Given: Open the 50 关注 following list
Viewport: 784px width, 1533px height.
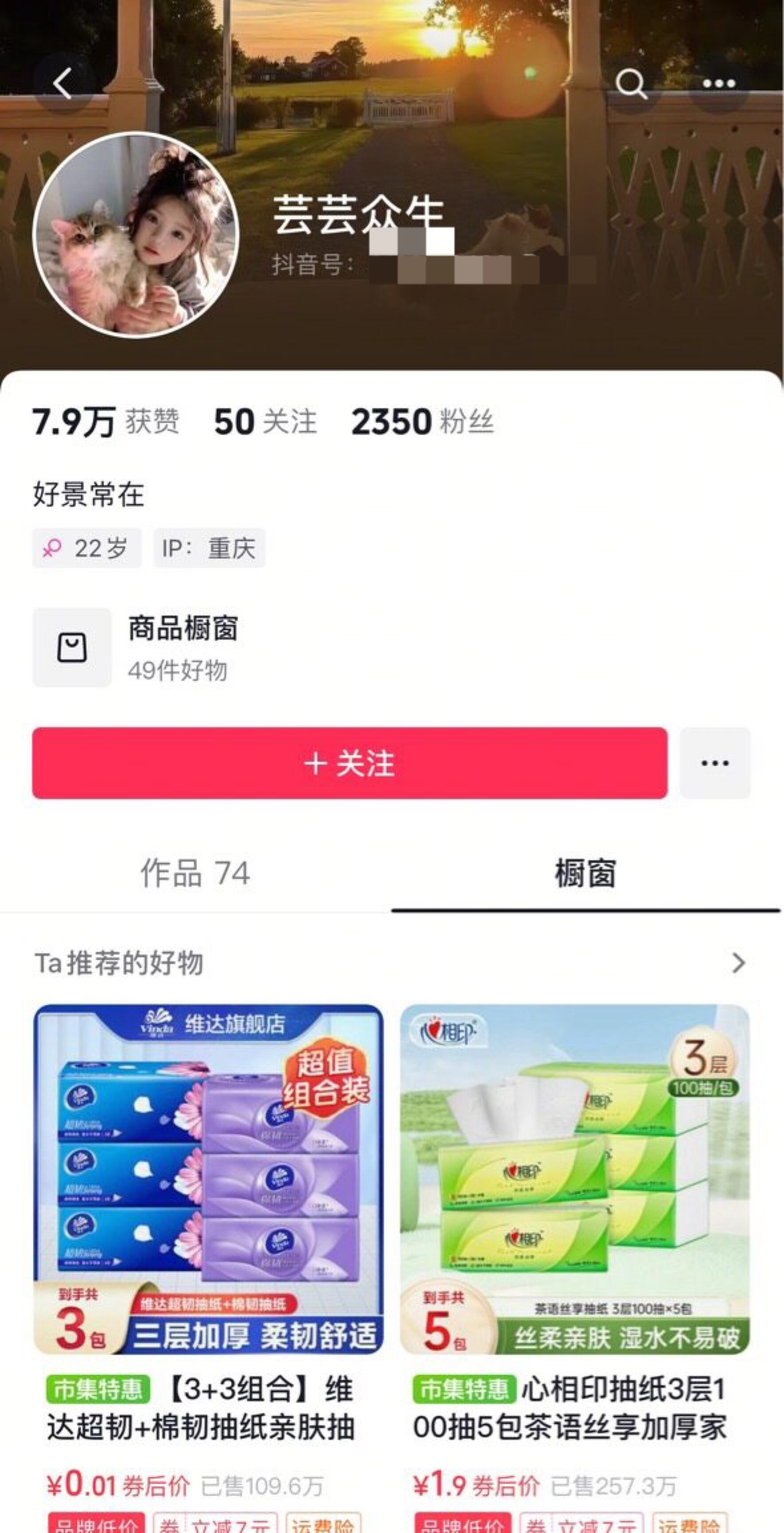Looking at the screenshot, I should point(265,422).
